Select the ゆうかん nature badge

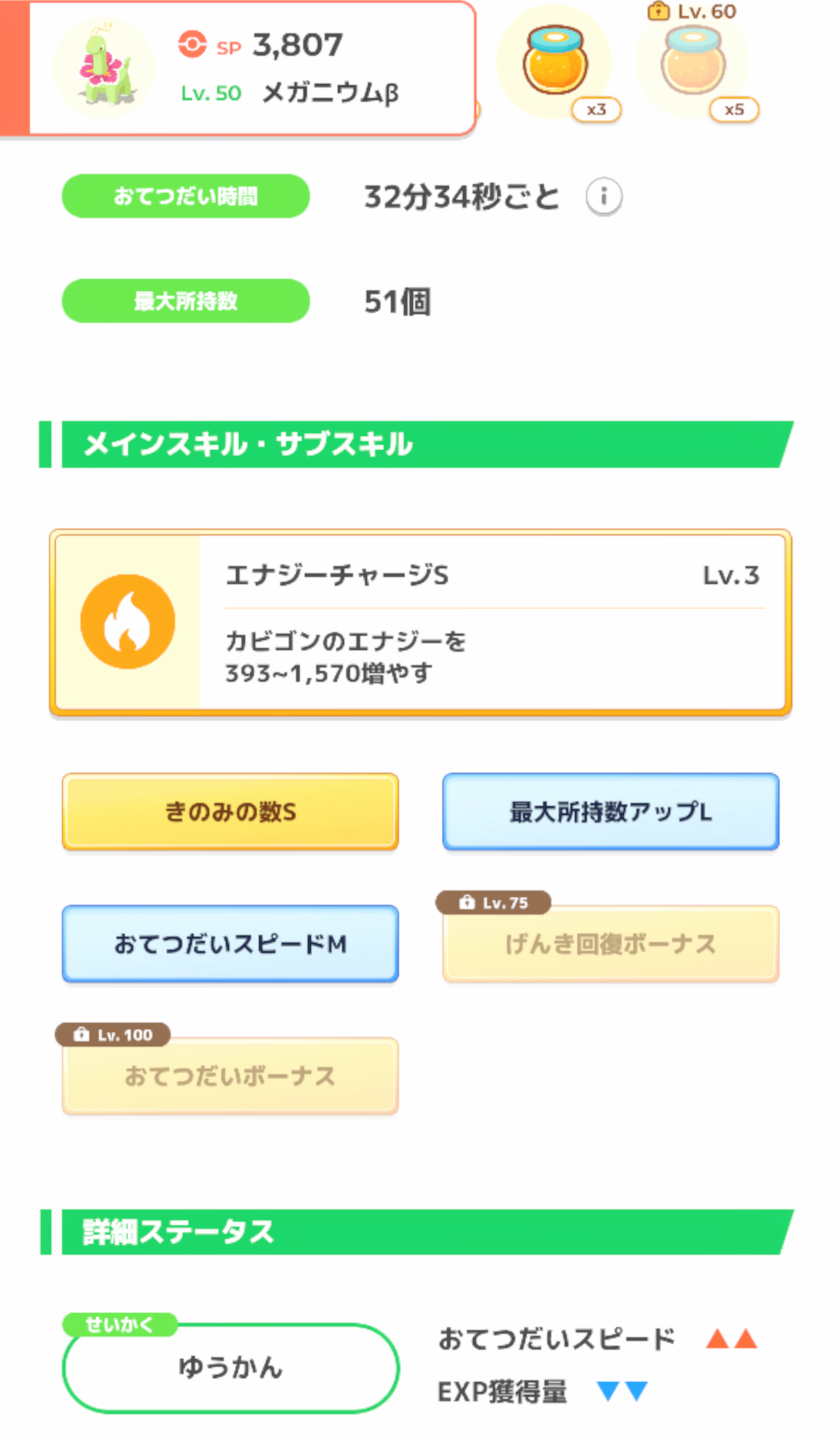pyautogui.click(x=230, y=1368)
